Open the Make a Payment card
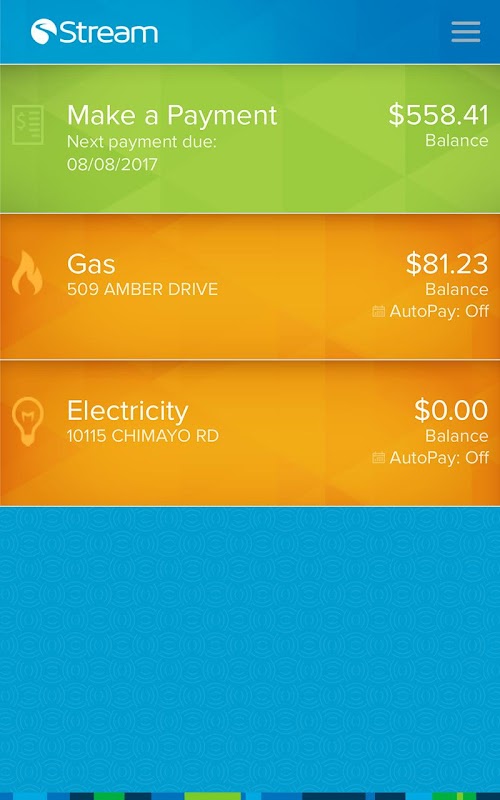 [x=250, y=139]
